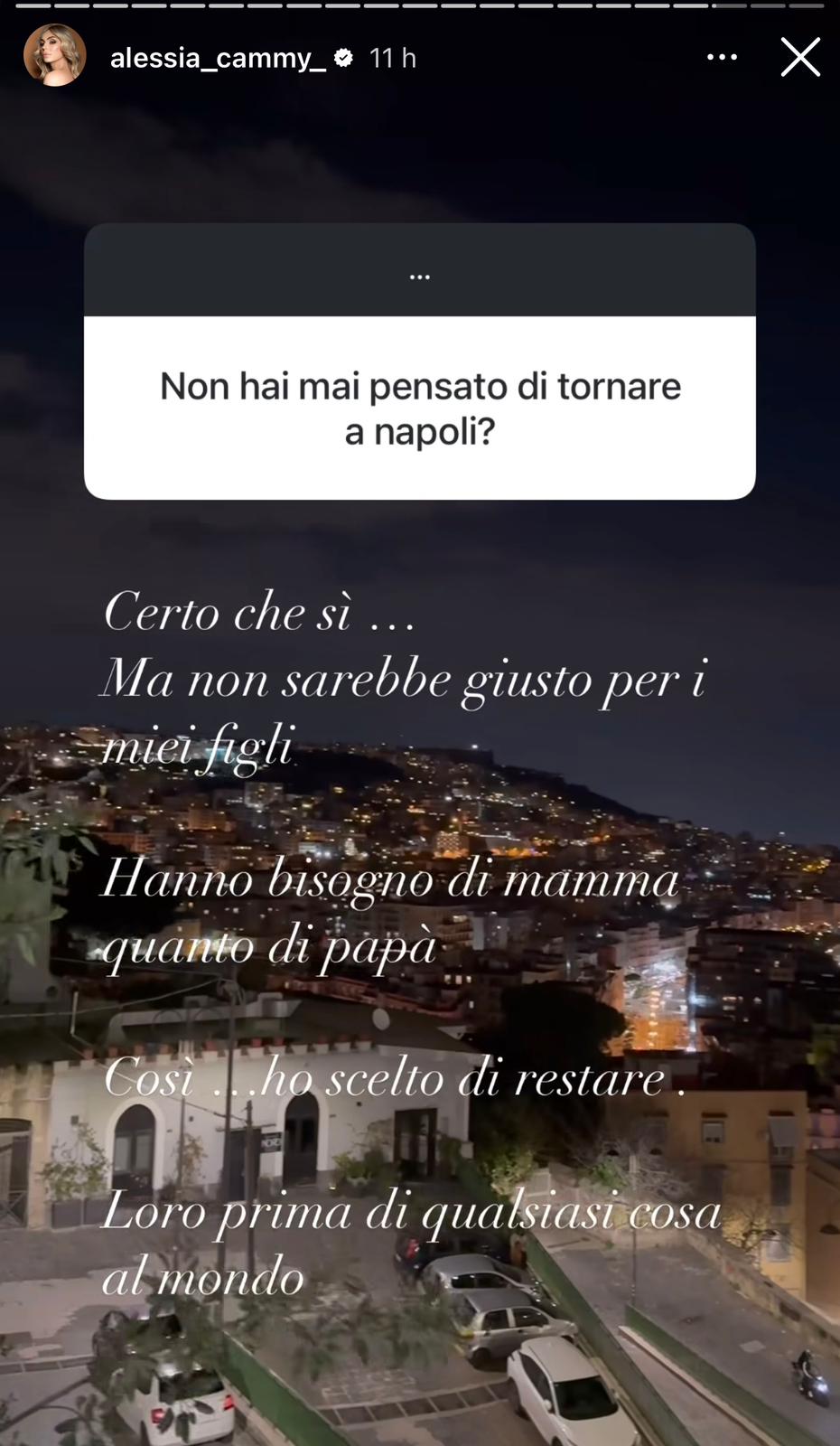Open the three-dot story options menu
The width and height of the screenshot is (840, 1446).
[722, 58]
